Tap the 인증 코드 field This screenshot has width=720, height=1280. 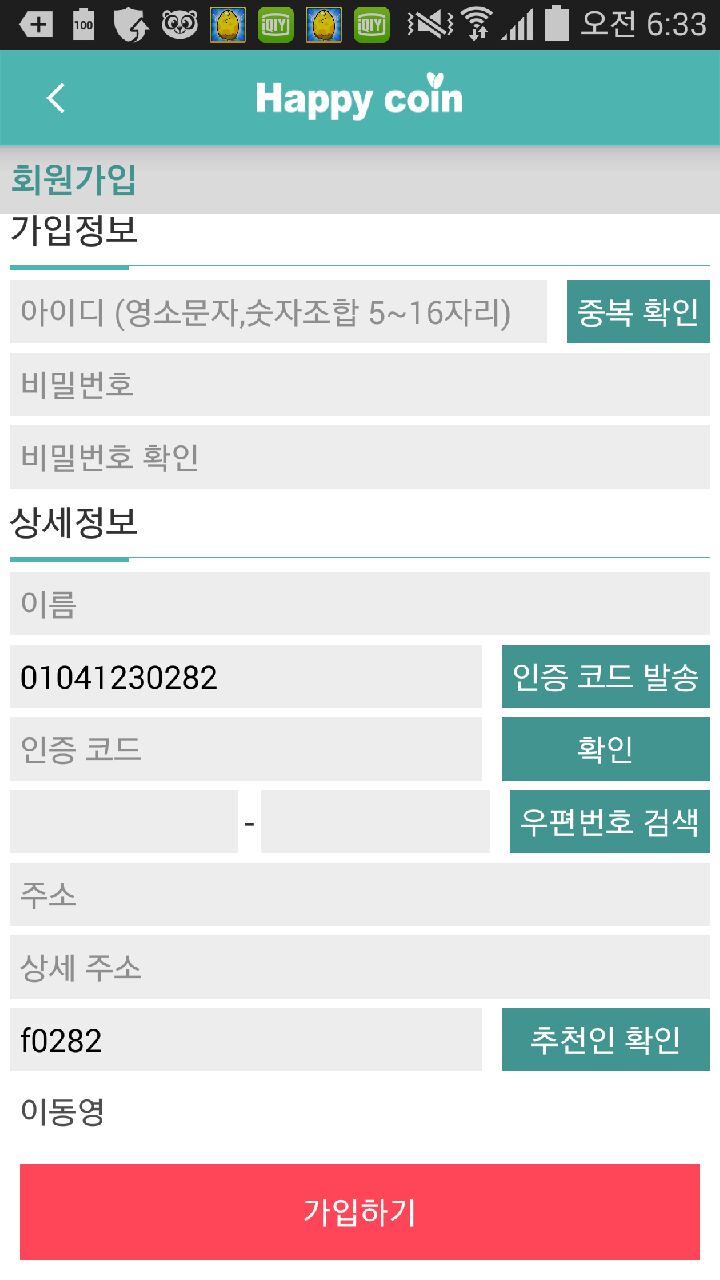click(246, 749)
